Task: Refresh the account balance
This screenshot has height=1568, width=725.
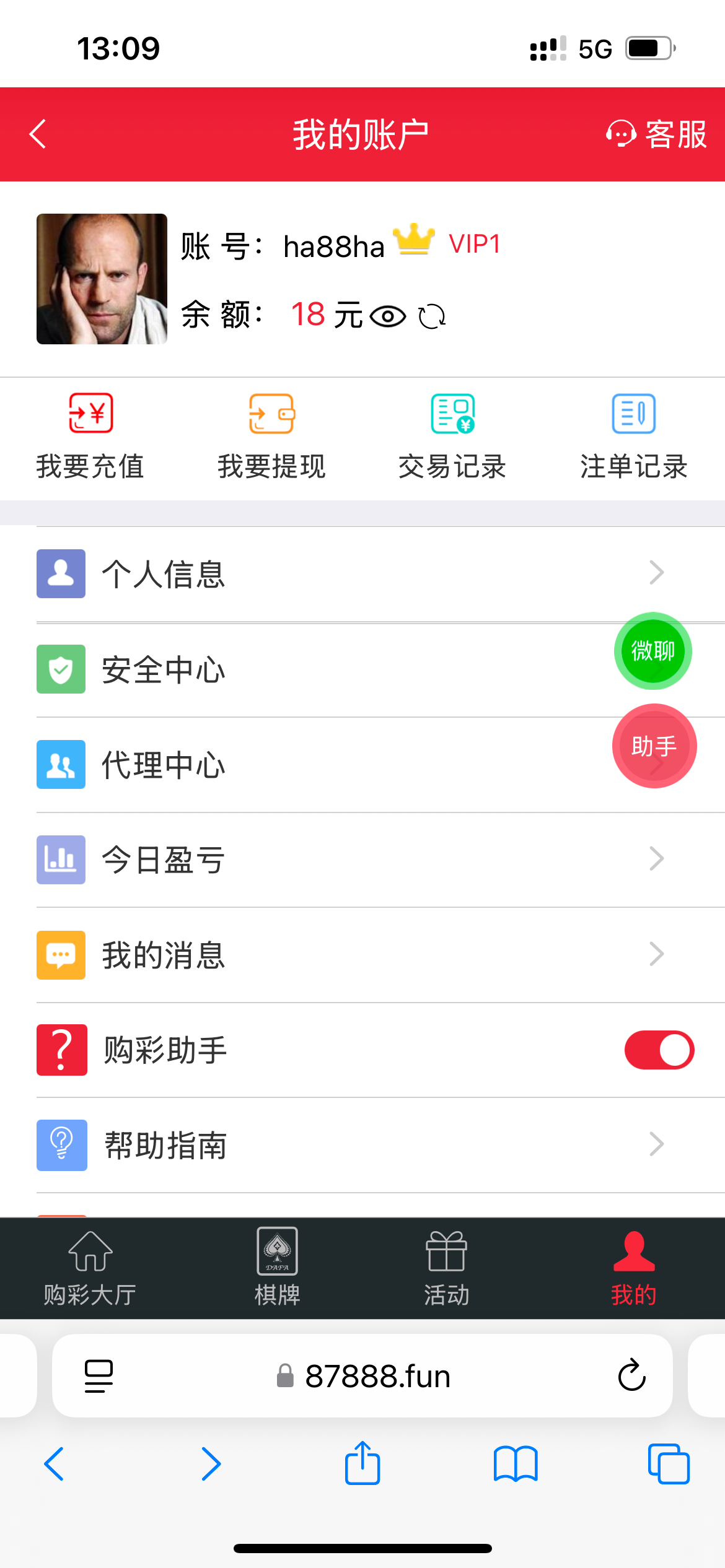Action: (432, 316)
